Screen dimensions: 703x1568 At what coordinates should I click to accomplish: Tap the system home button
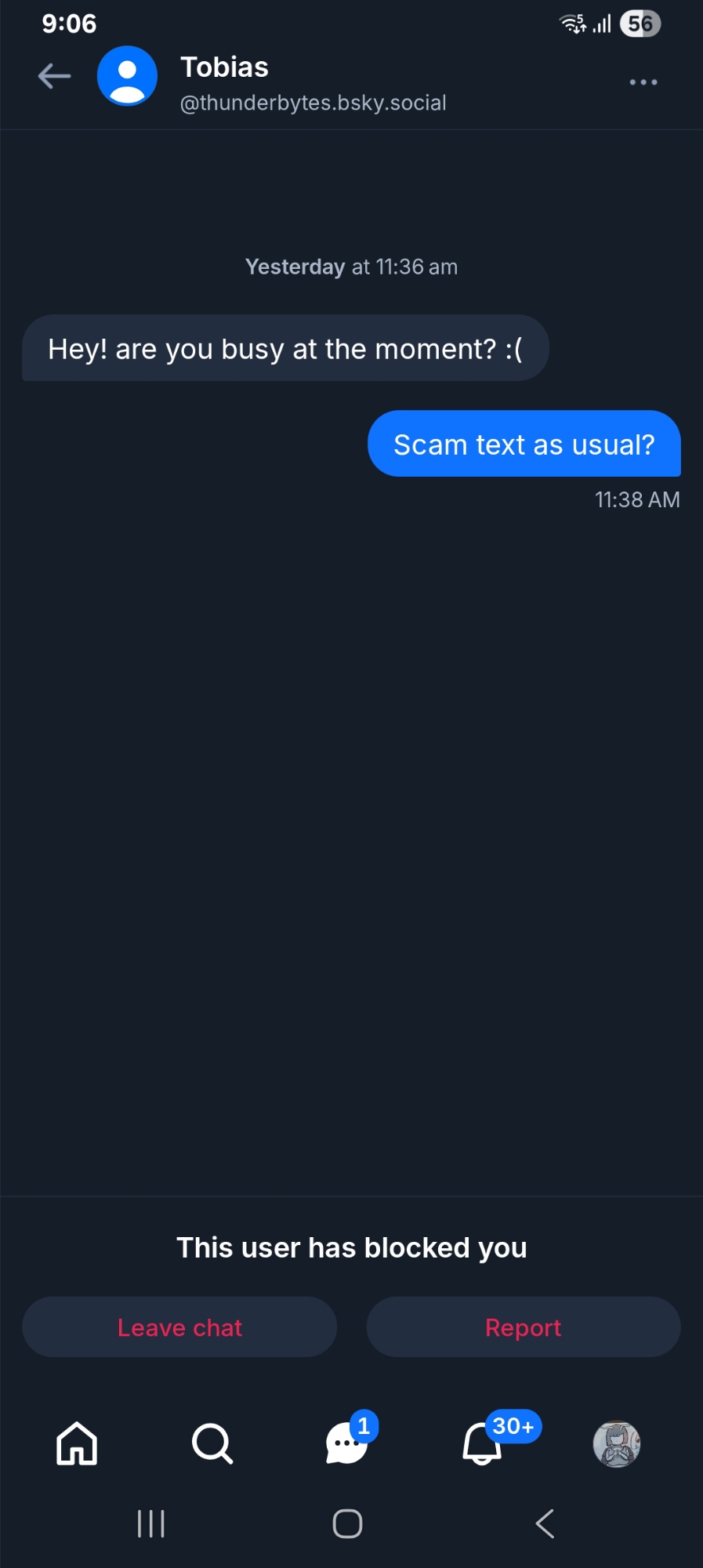click(347, 1524)
